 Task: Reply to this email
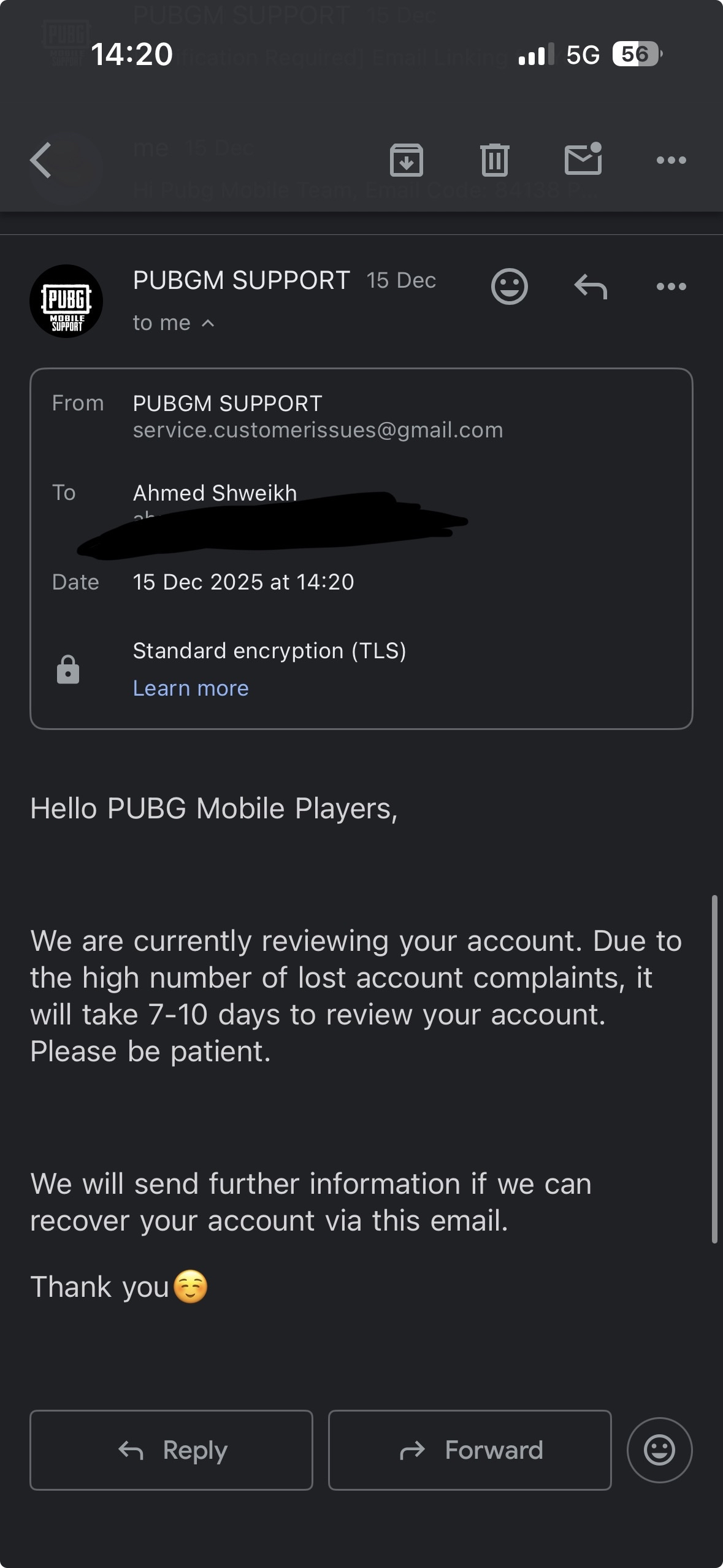(x=171, y=1450)
